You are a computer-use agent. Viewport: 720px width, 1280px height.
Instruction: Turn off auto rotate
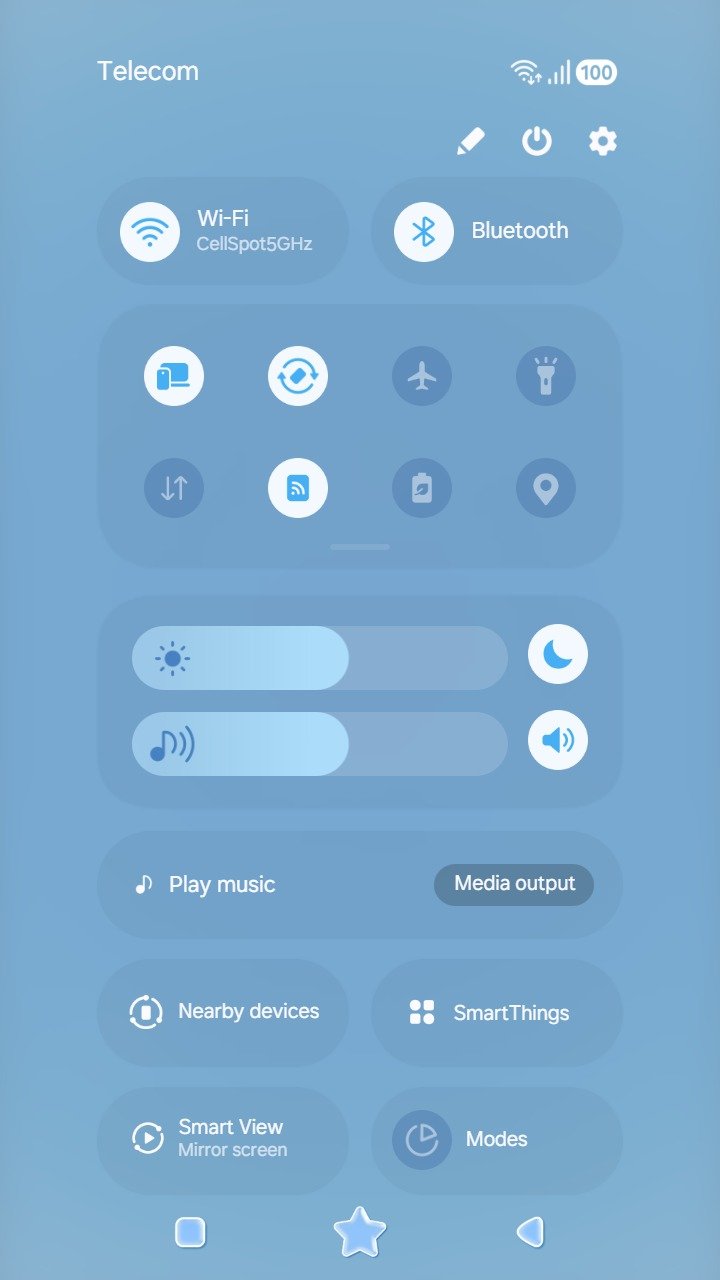click(x=298, y=376)
